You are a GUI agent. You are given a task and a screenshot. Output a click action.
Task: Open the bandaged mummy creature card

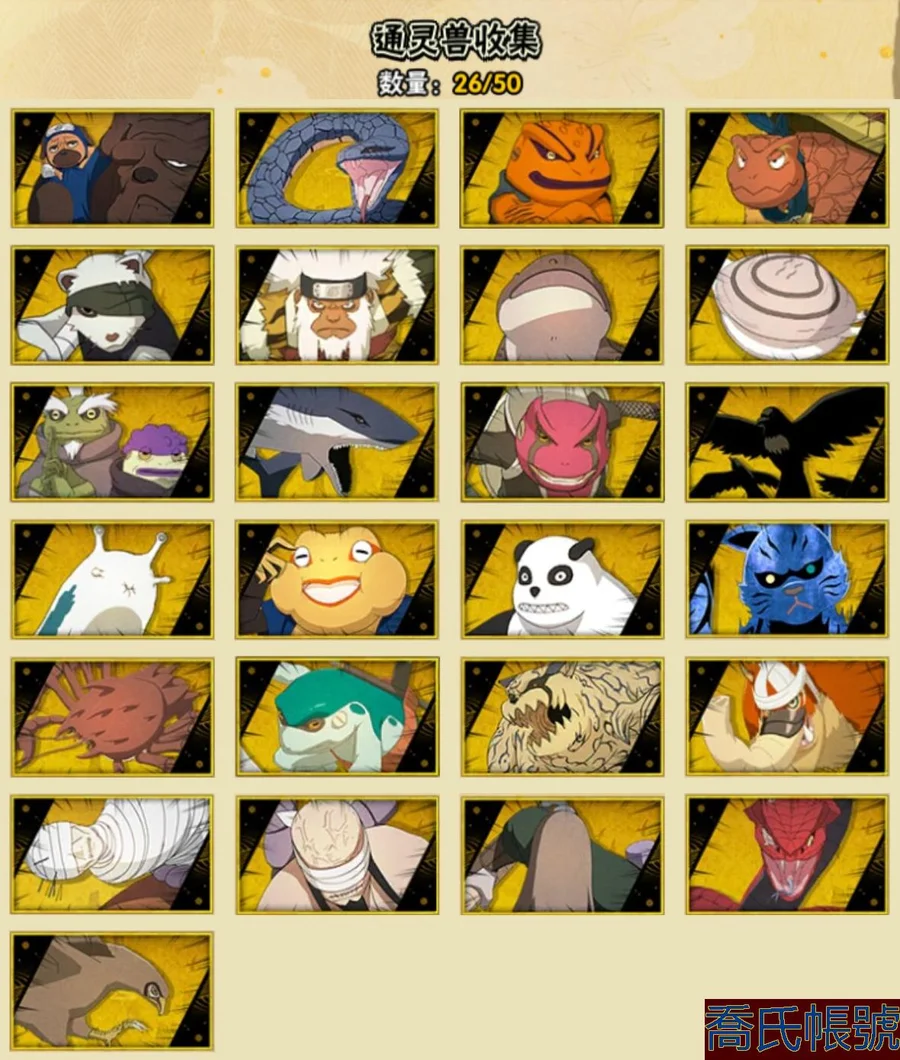pos(112,853)
